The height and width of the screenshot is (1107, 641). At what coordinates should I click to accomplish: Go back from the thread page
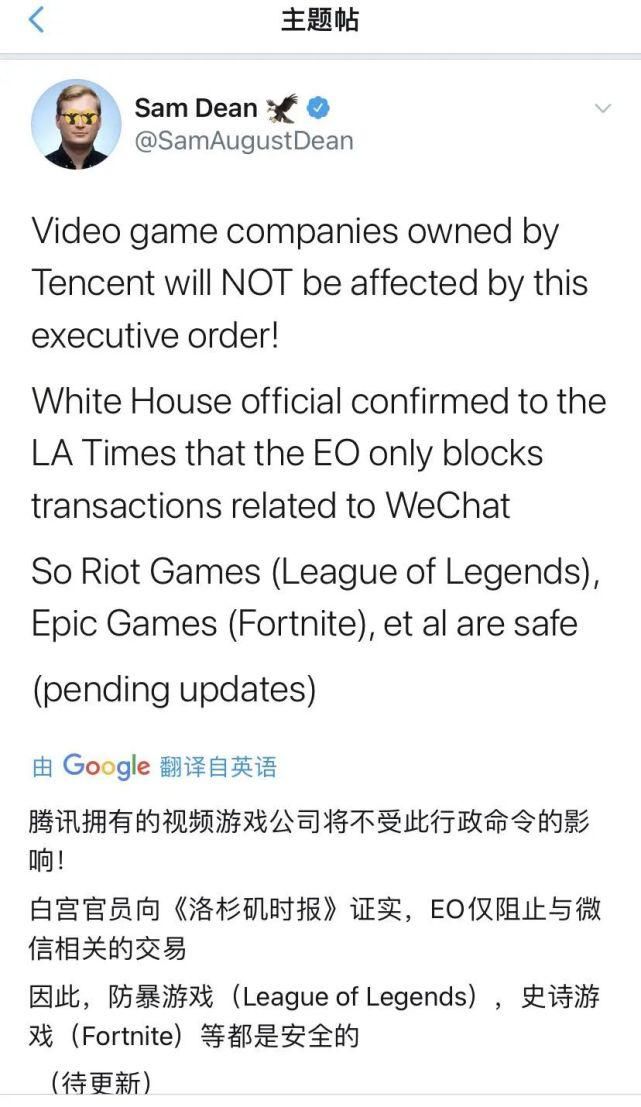tap(36, 19)
